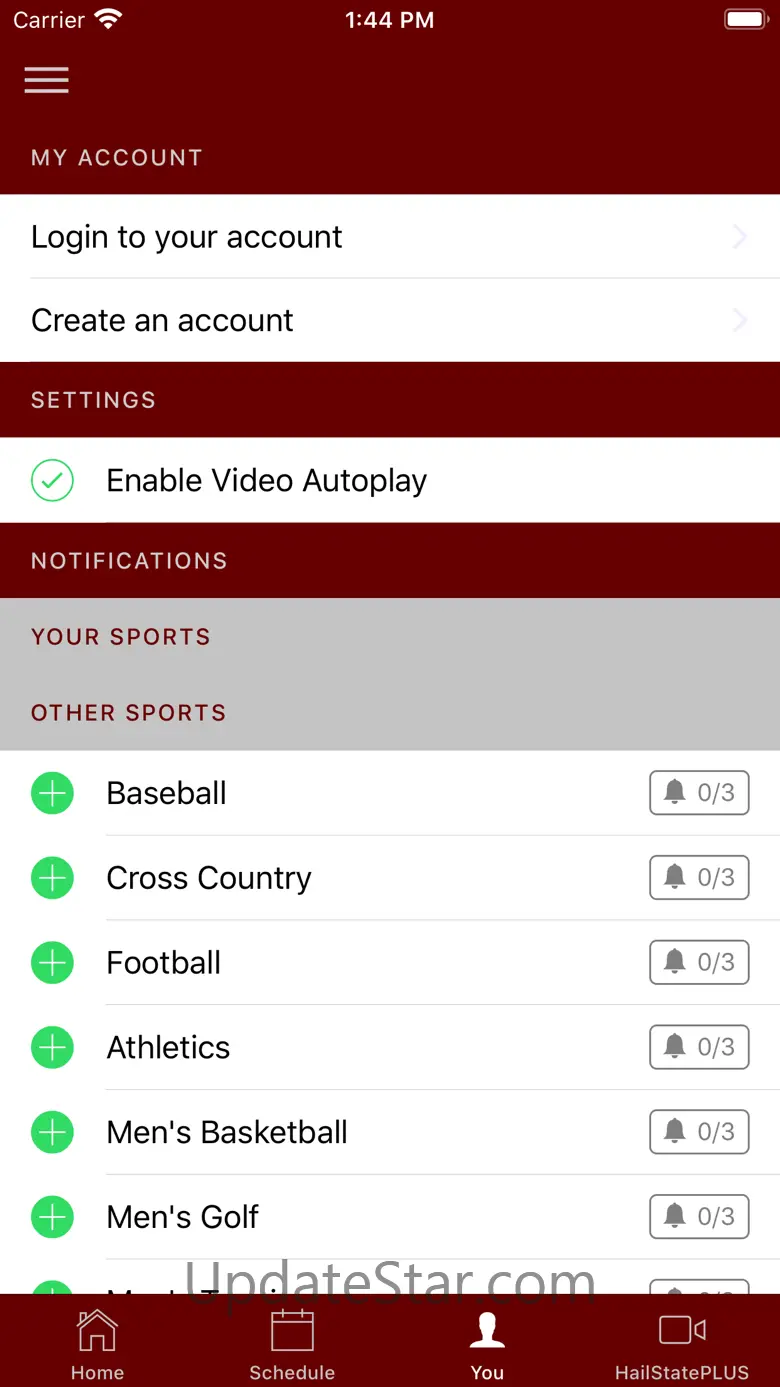Screen dimensions: 780x1387
Task: Go to the Home tab
Action: click(x=97, y=1343)
